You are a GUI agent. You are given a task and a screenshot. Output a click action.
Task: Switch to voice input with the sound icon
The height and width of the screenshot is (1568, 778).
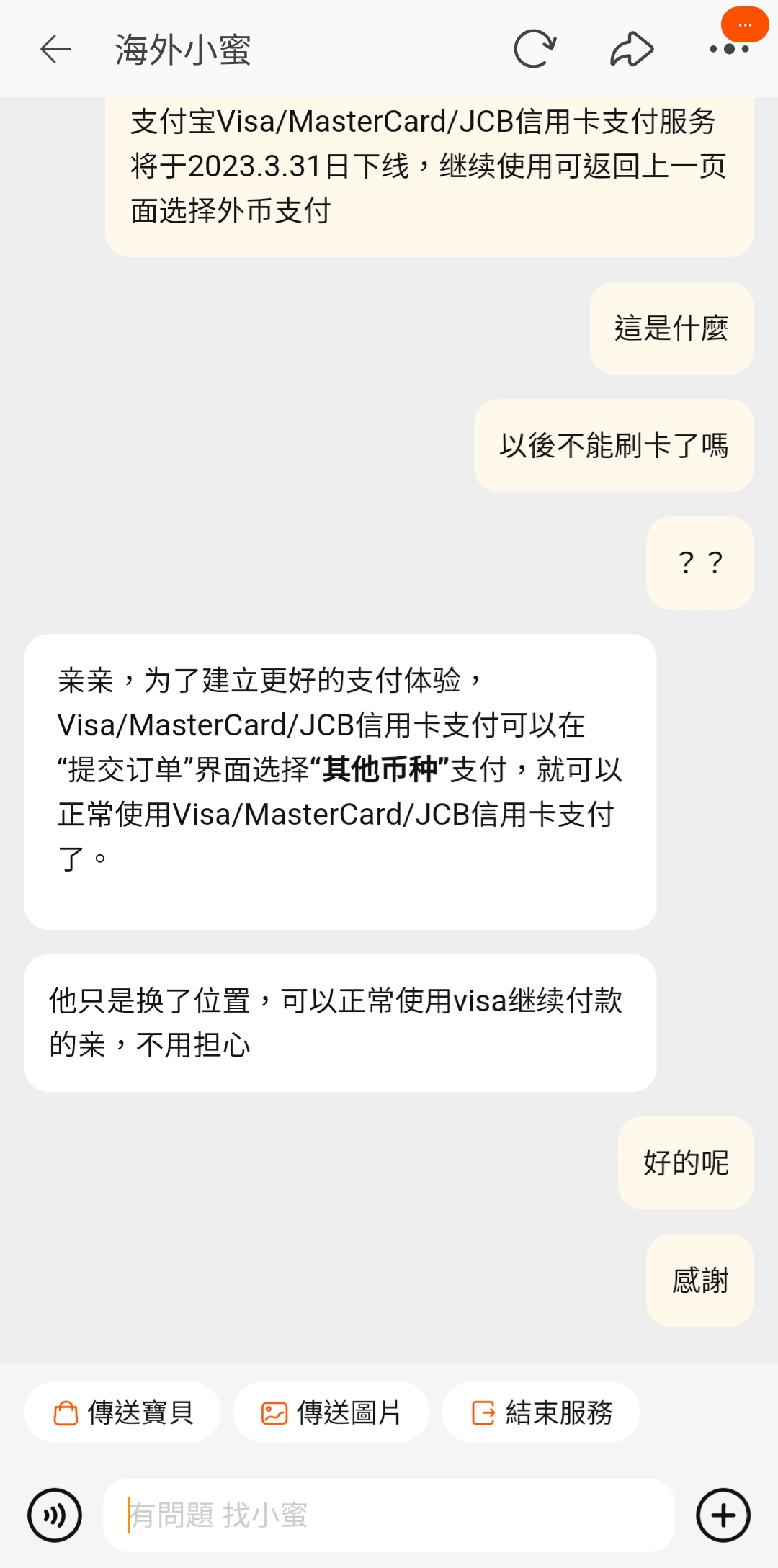click(55, 1515)
